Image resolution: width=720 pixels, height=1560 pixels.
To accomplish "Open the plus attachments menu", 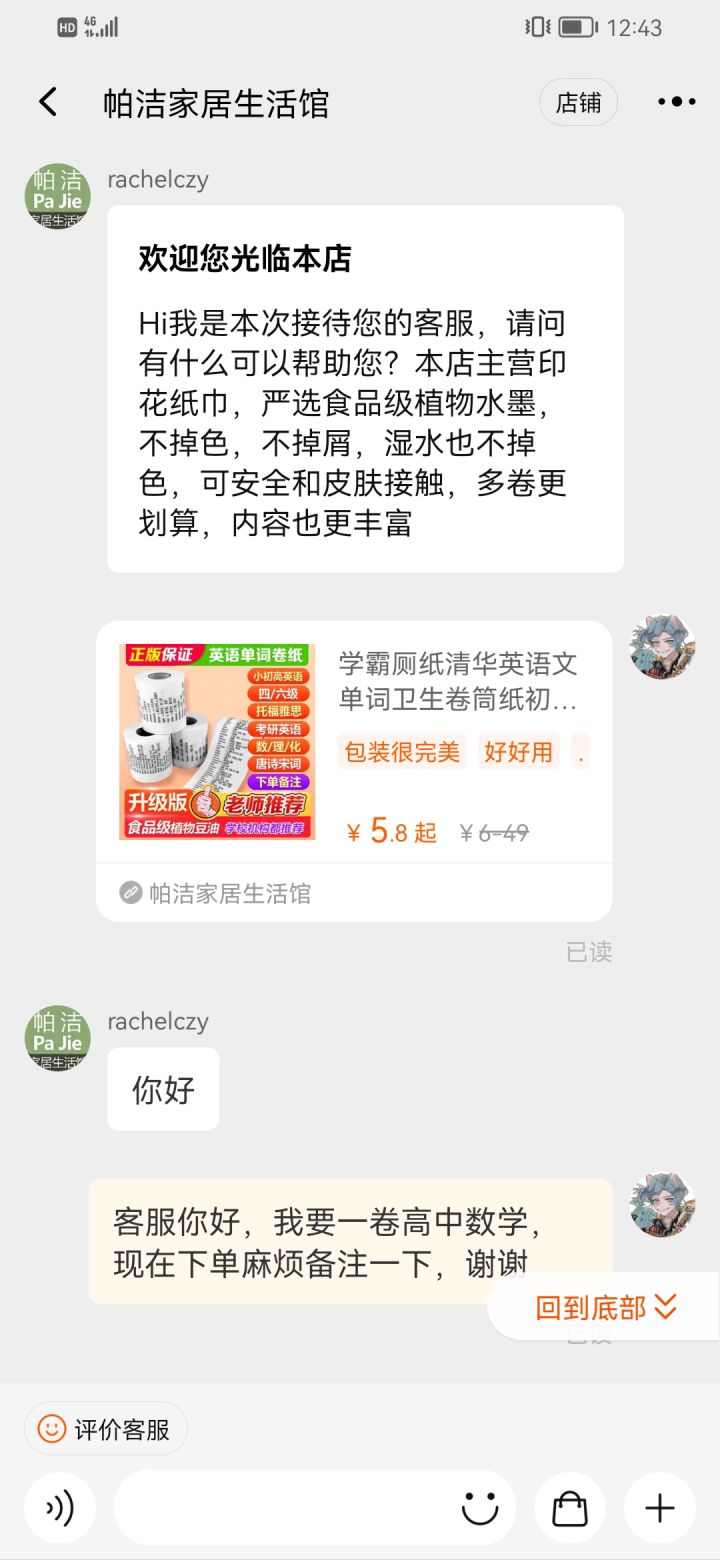I will (660, 1508).
